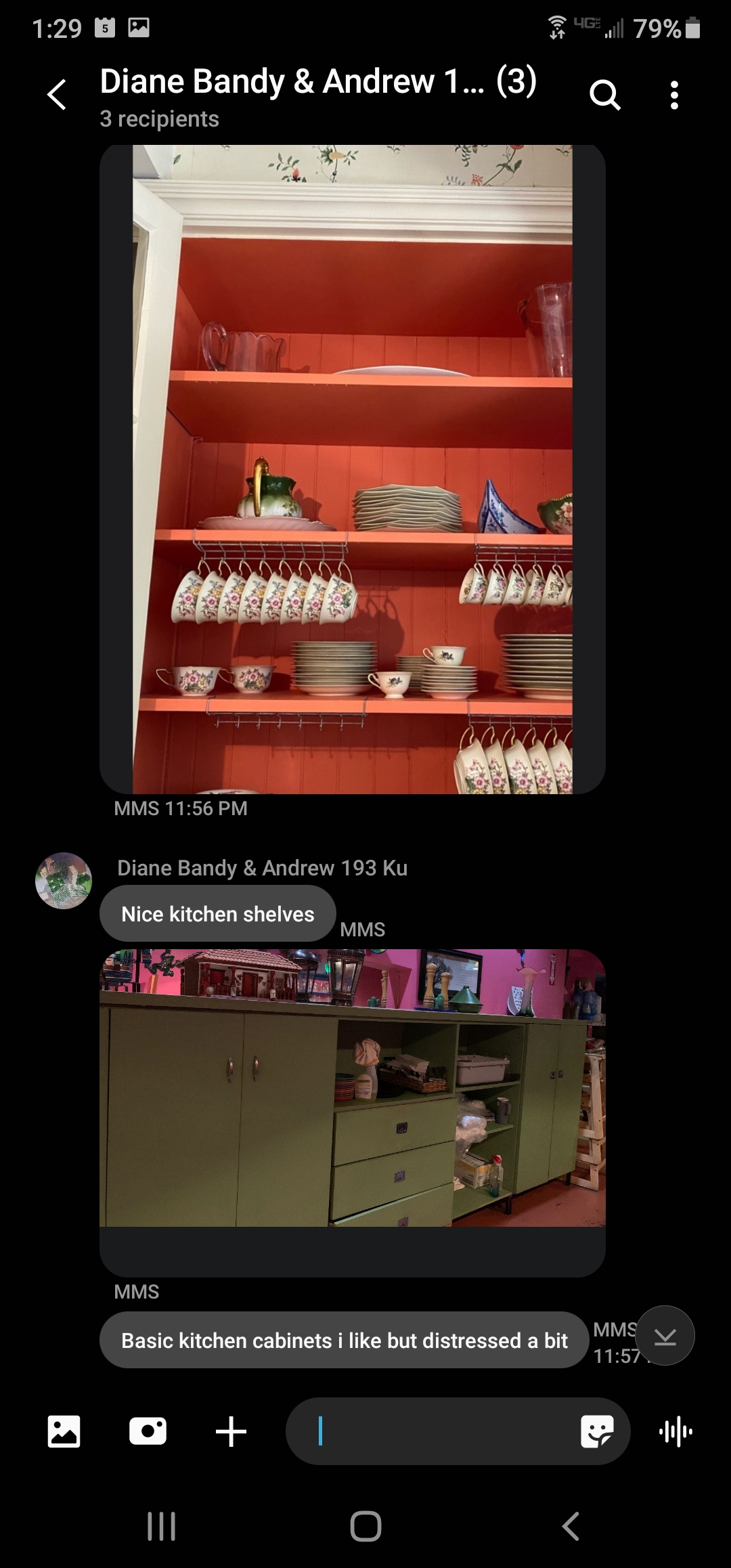This screenshot has width=731, height=1568.
Task: Open the red china shelves photo
Action: click(352, 469)
